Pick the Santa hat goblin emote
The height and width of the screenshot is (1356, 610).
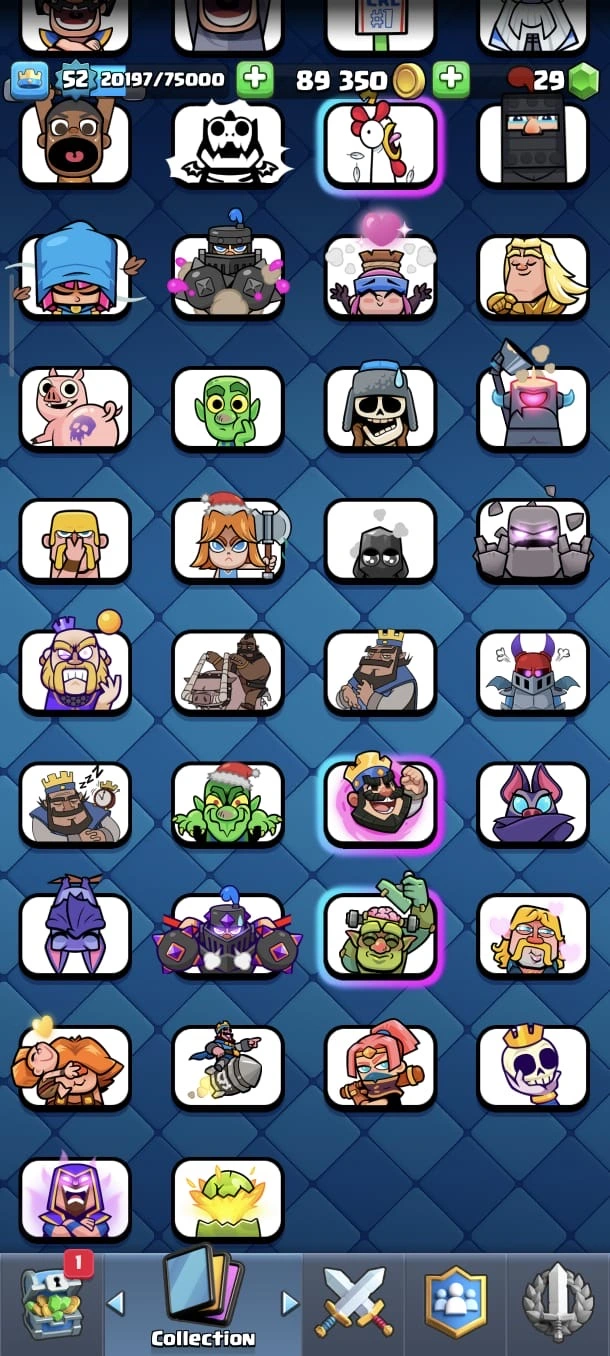[227, 804]
